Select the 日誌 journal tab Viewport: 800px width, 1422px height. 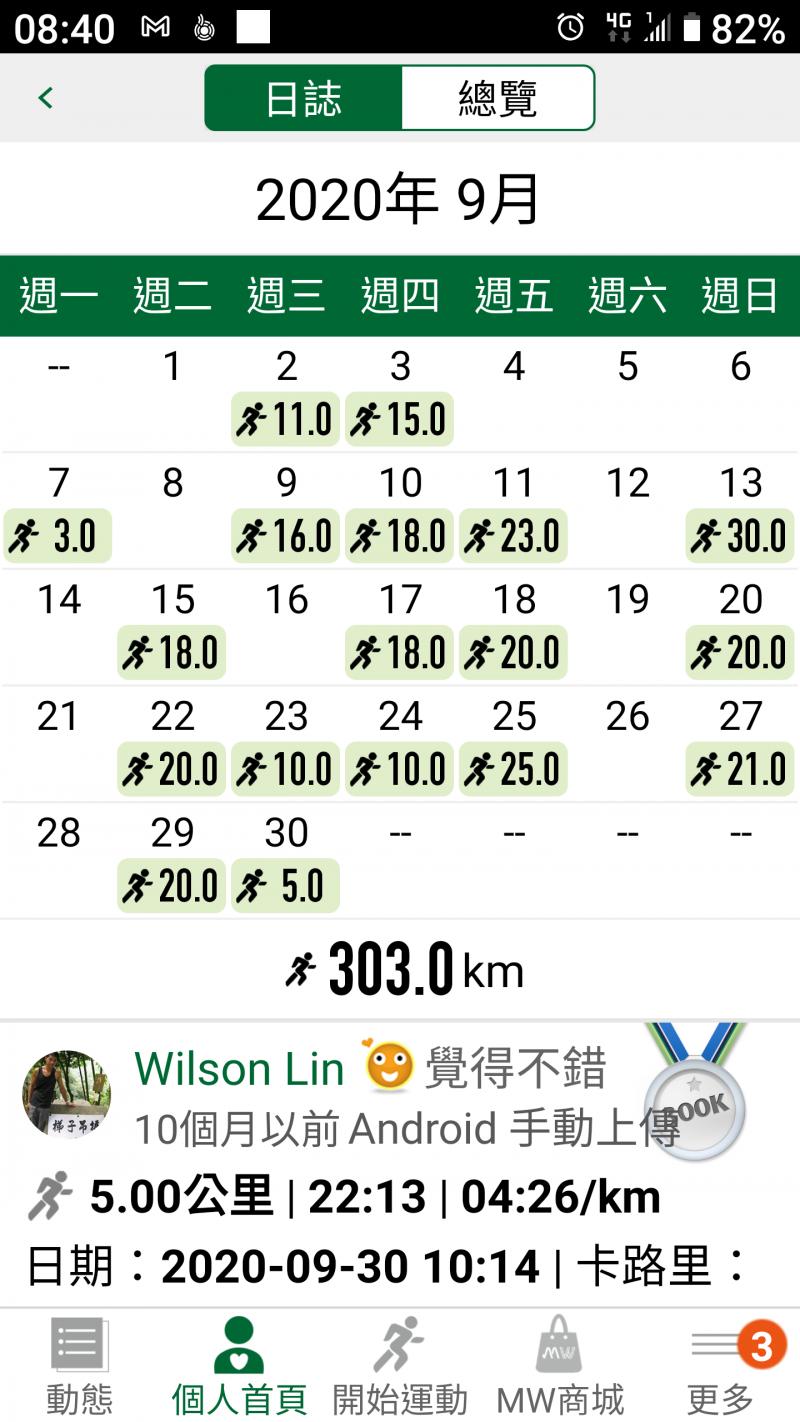(303, 98)
